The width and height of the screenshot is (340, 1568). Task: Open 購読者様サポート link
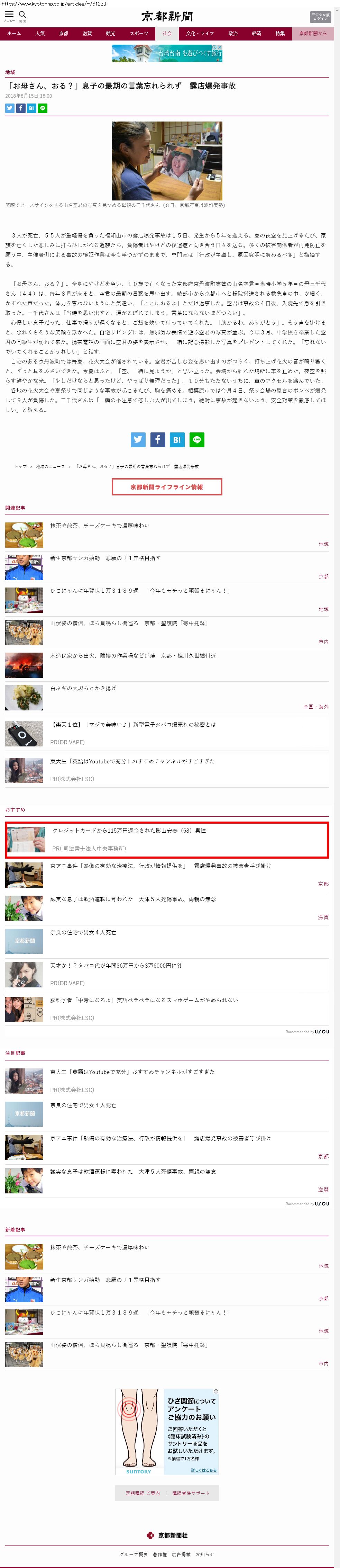pyautogui.click(x=190, y=1493)
